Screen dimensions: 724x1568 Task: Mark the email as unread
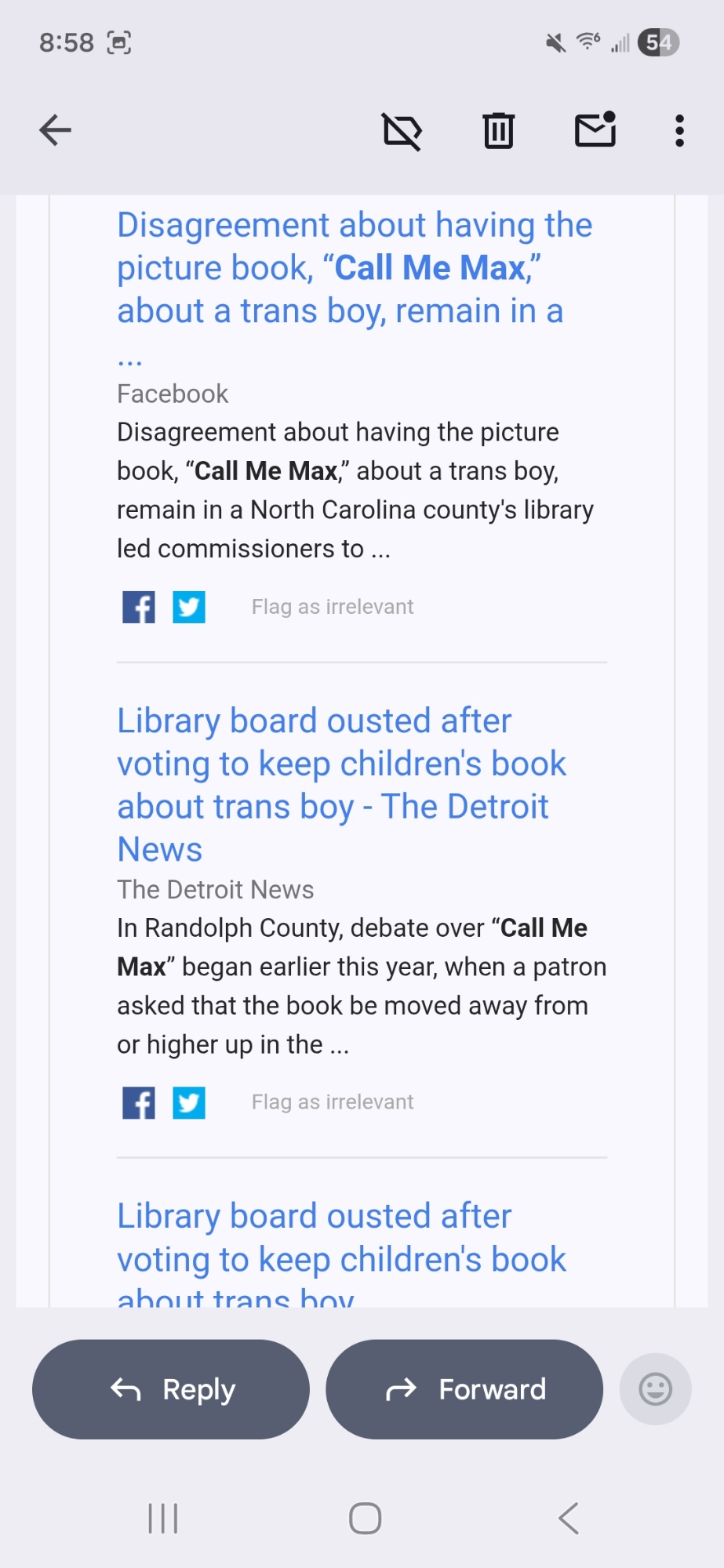point(595,130)
